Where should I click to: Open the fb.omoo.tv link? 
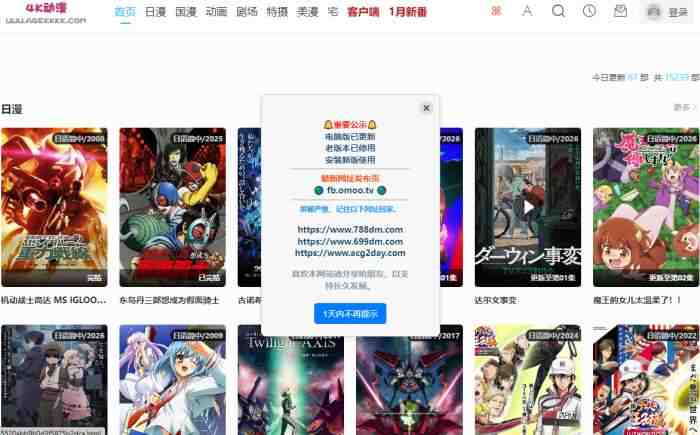349,189
